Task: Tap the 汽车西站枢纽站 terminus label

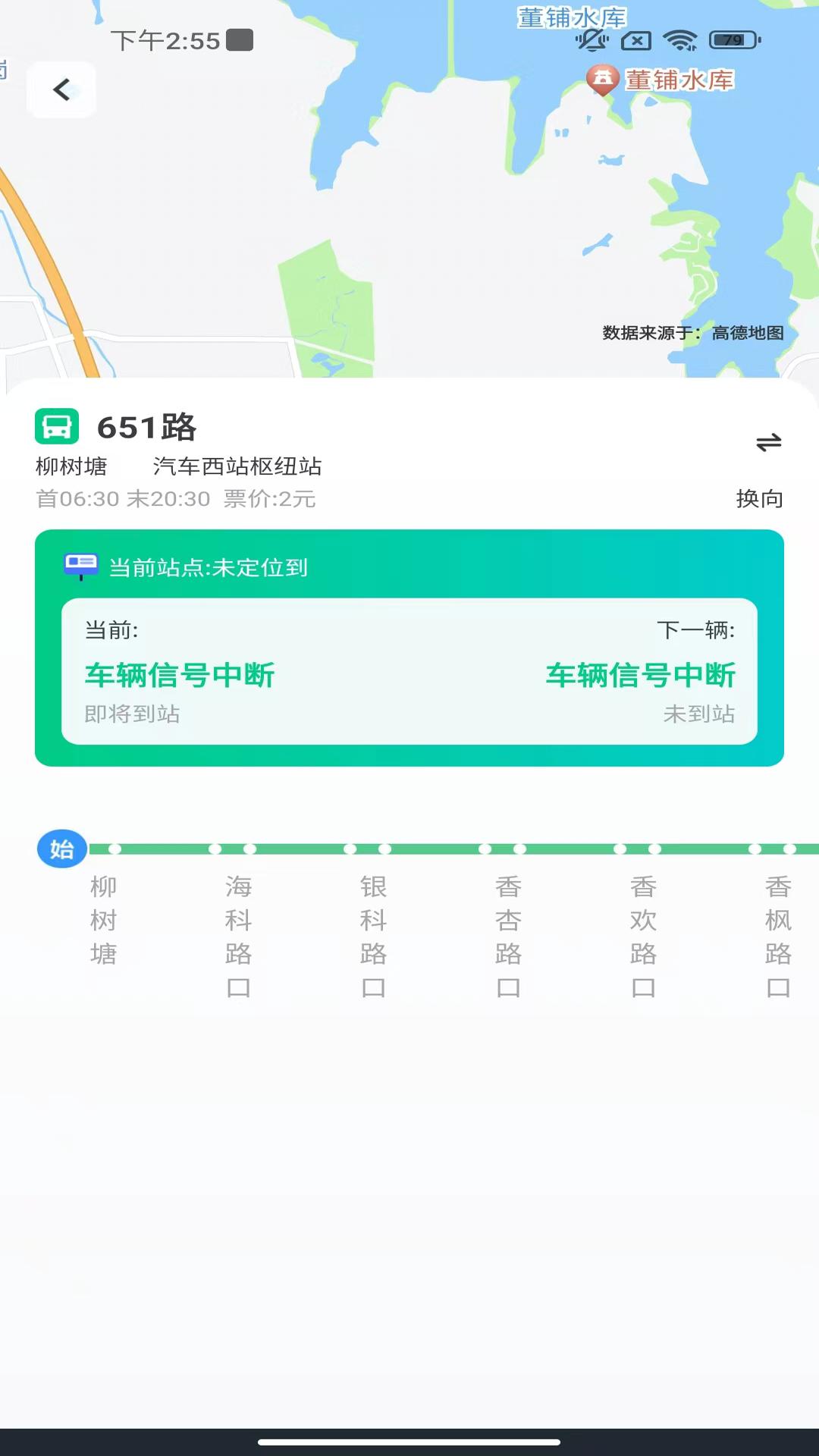Action: 237,467
